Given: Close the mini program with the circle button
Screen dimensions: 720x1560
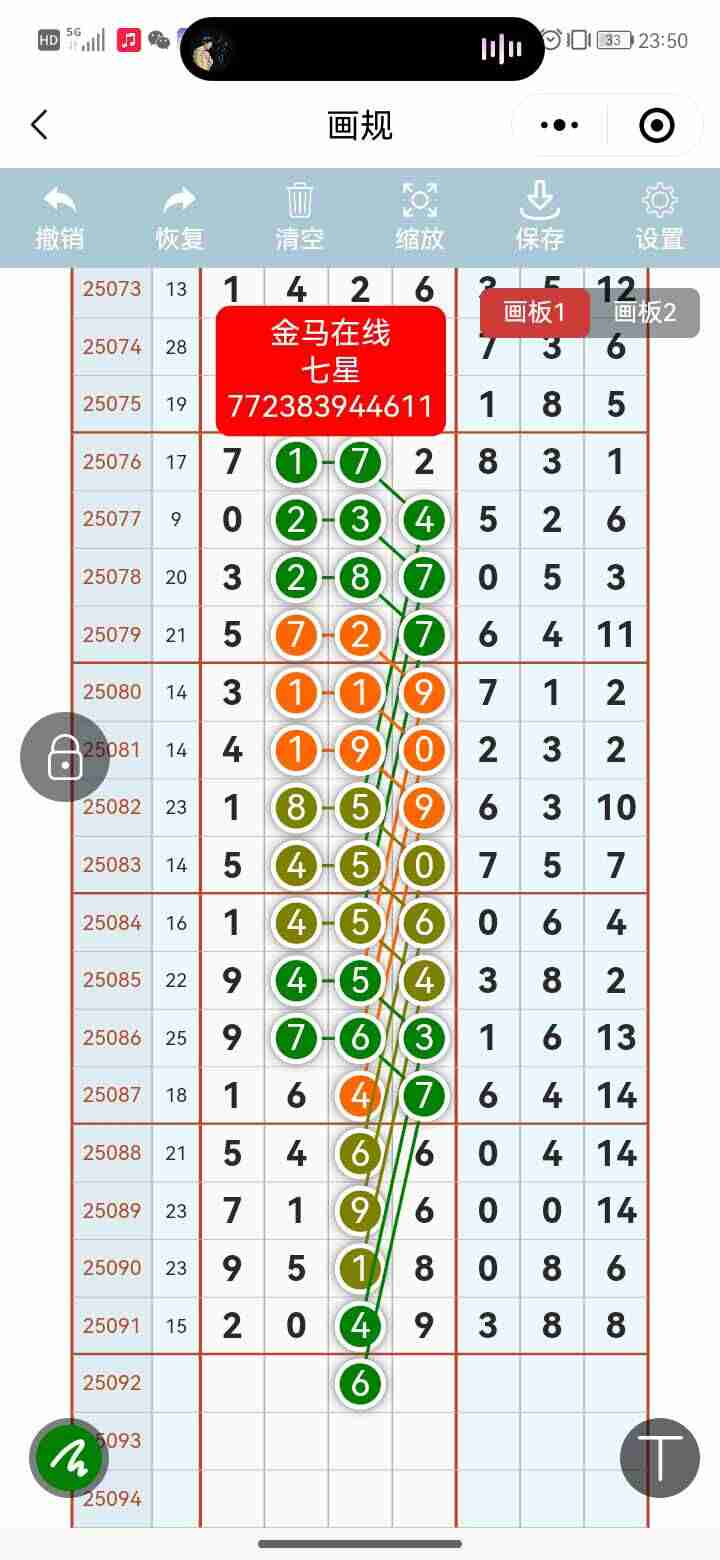Looking at the screenshot, I should (656, 125).
